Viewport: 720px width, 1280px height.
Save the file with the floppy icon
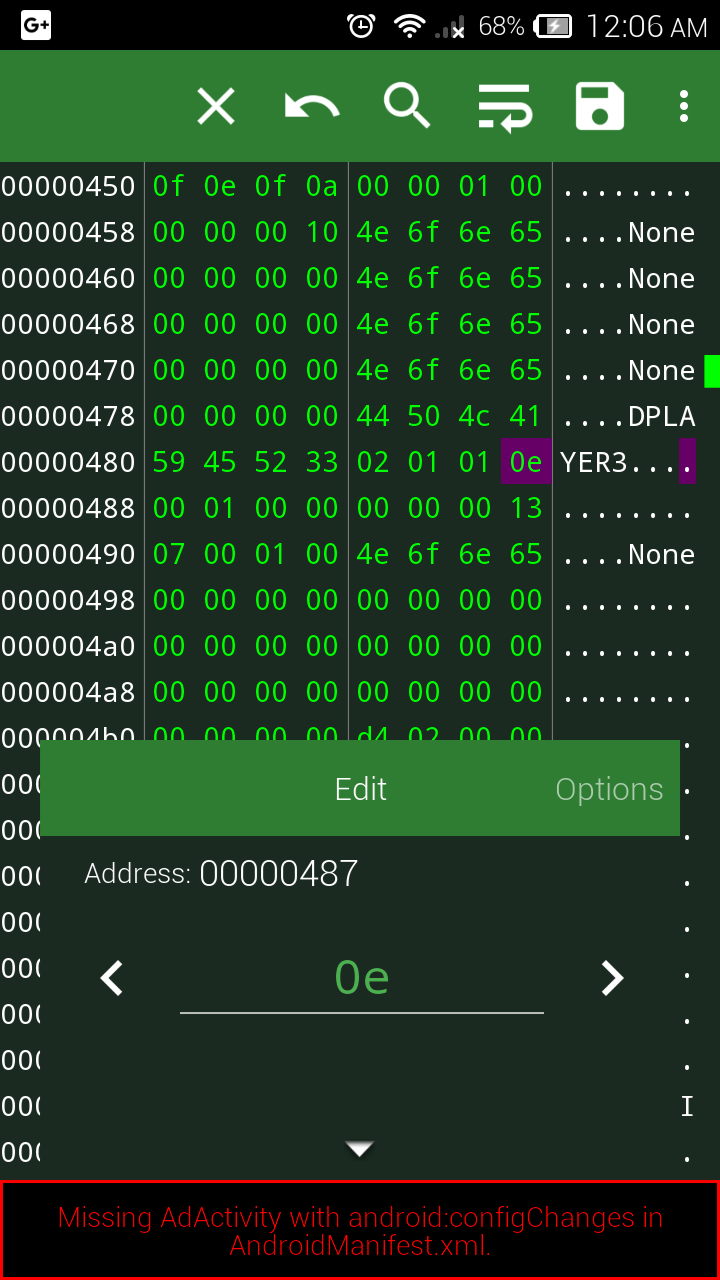[600, 106]
